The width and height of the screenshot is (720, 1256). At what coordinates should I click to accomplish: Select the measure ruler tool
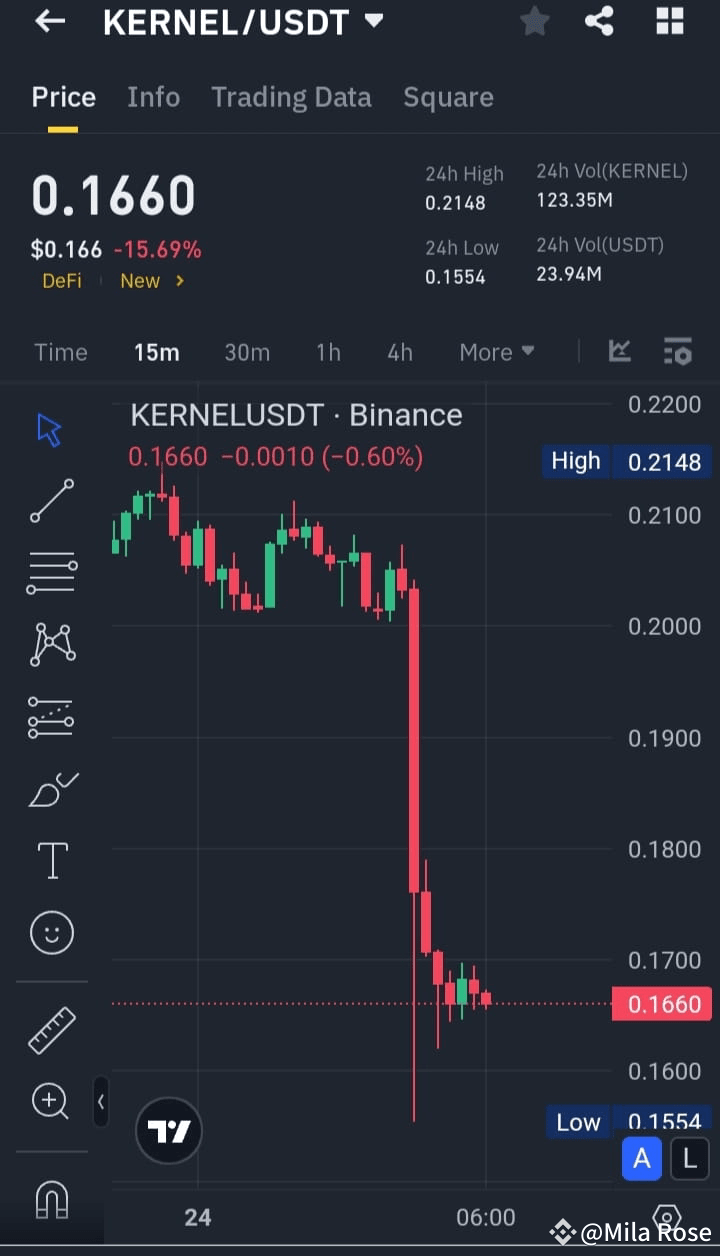pyautogui.click(x=51, y=1028)
